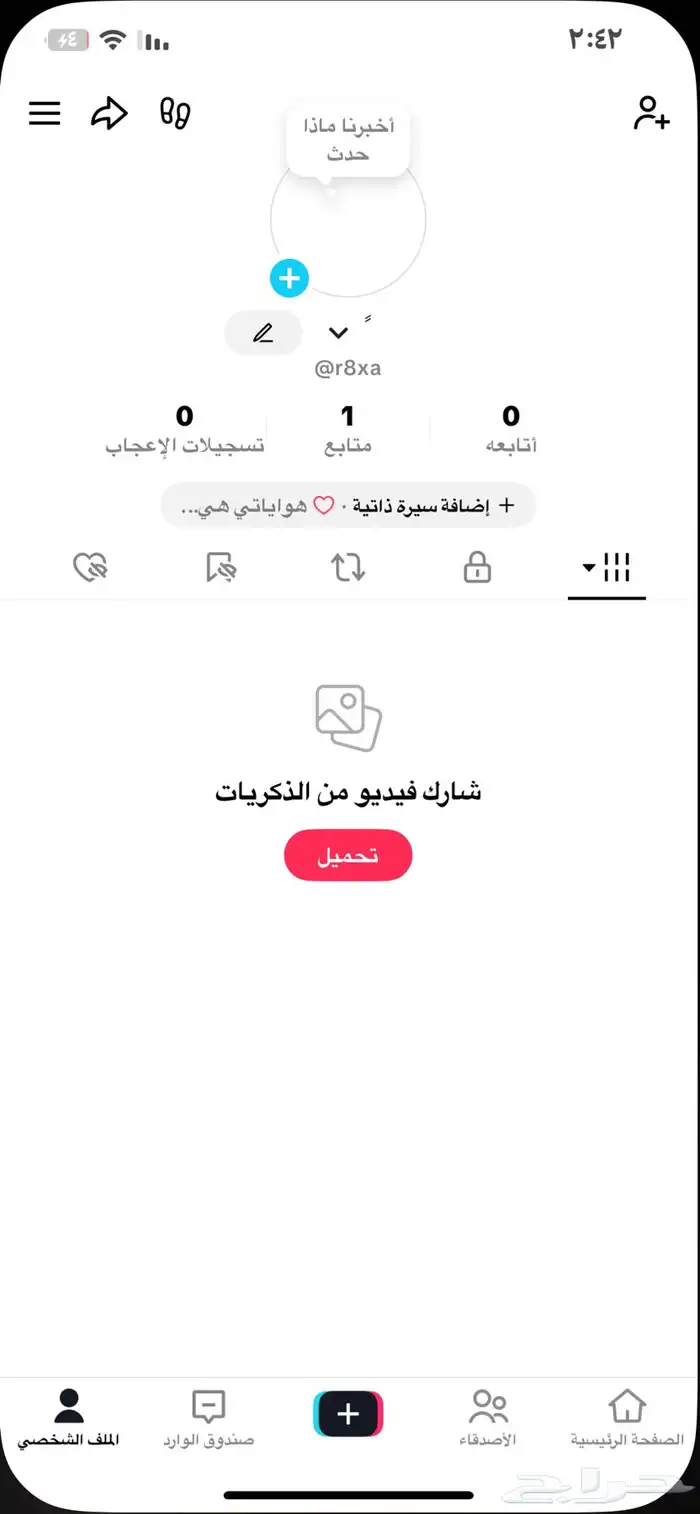Open the متابع followers list
This screenshot has height=1514, width=700.
coord(348,428)
